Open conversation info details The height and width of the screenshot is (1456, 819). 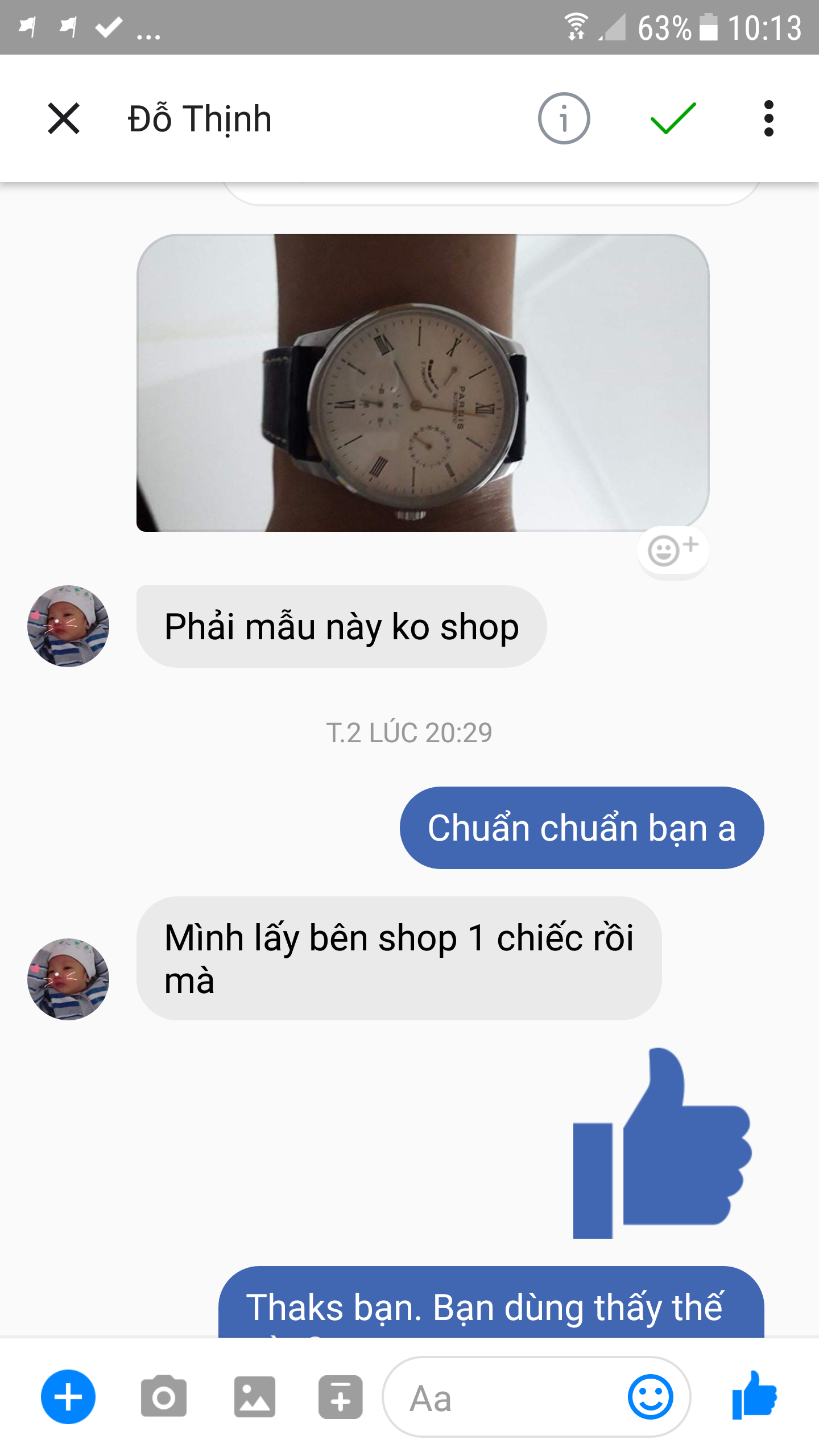click(564, 118)
